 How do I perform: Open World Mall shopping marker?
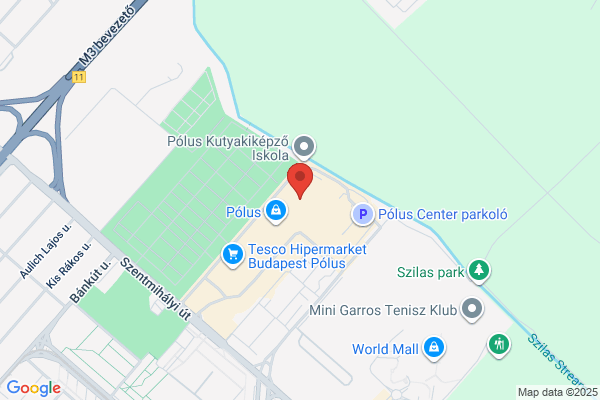tap(434, 348)
